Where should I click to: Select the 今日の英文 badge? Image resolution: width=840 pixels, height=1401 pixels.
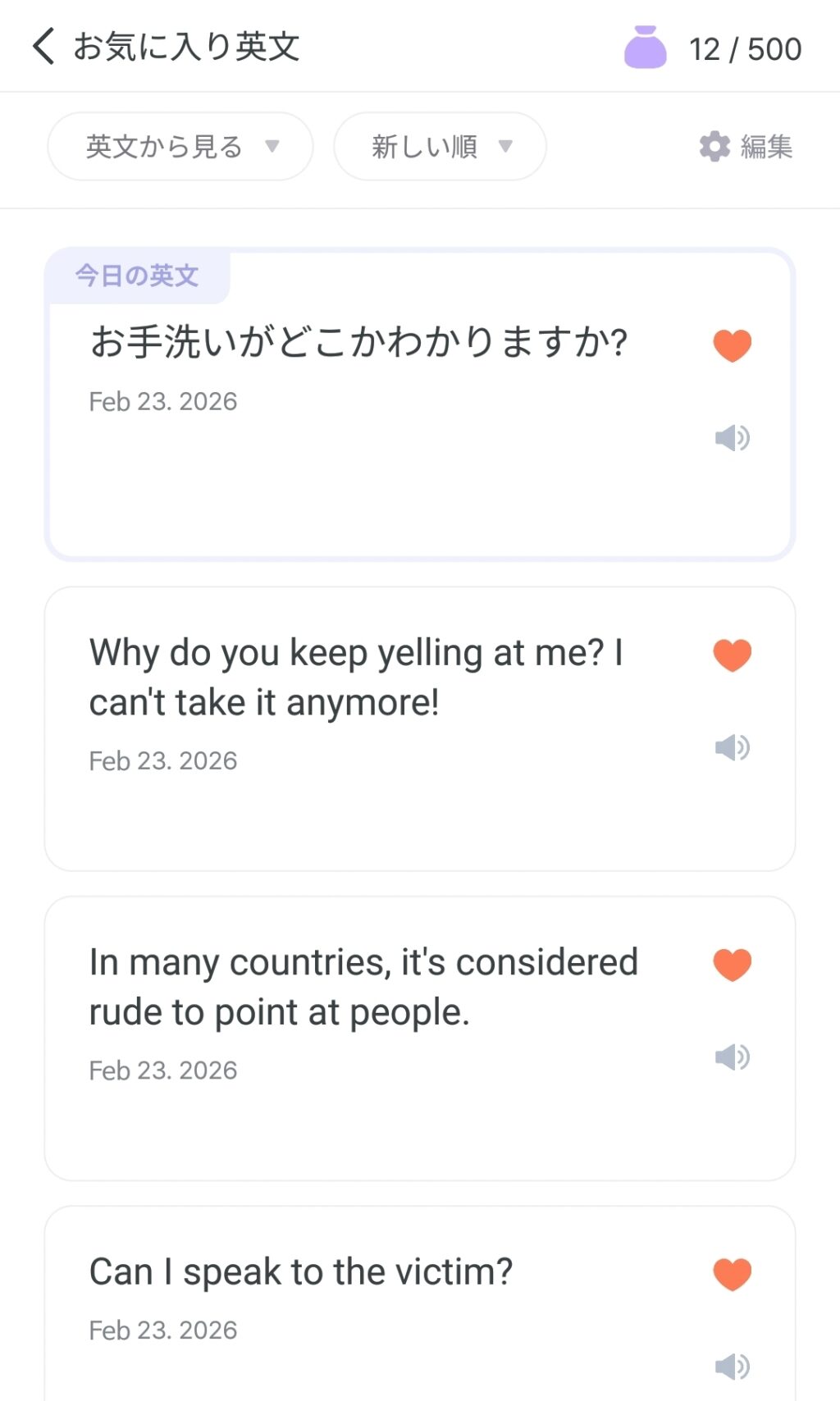[135, 276]
